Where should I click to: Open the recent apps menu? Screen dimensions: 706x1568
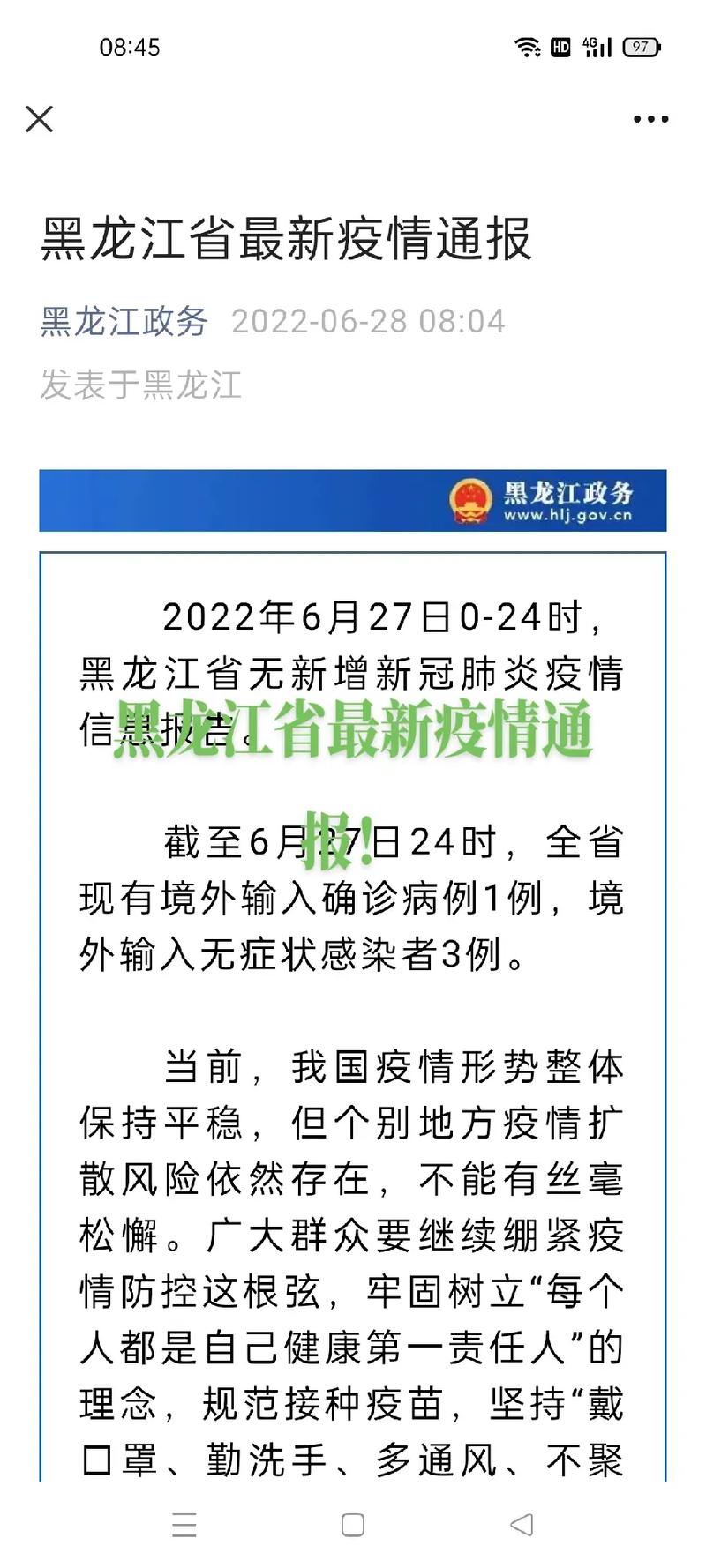coord(184,1525)
